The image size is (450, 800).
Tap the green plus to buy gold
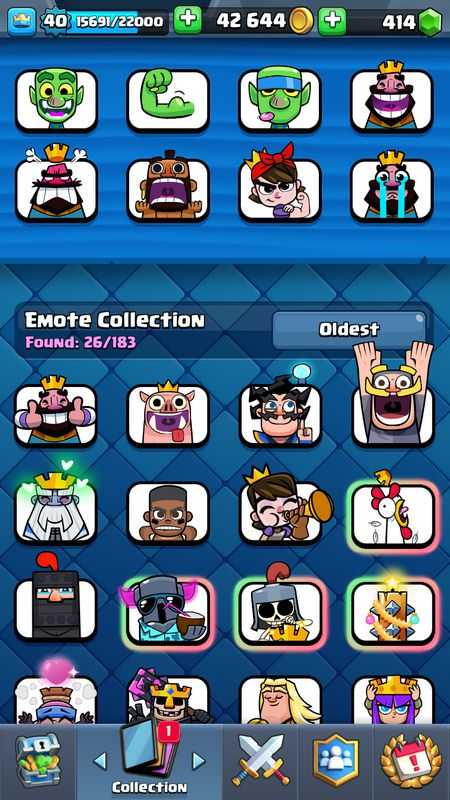click(188, 20)
